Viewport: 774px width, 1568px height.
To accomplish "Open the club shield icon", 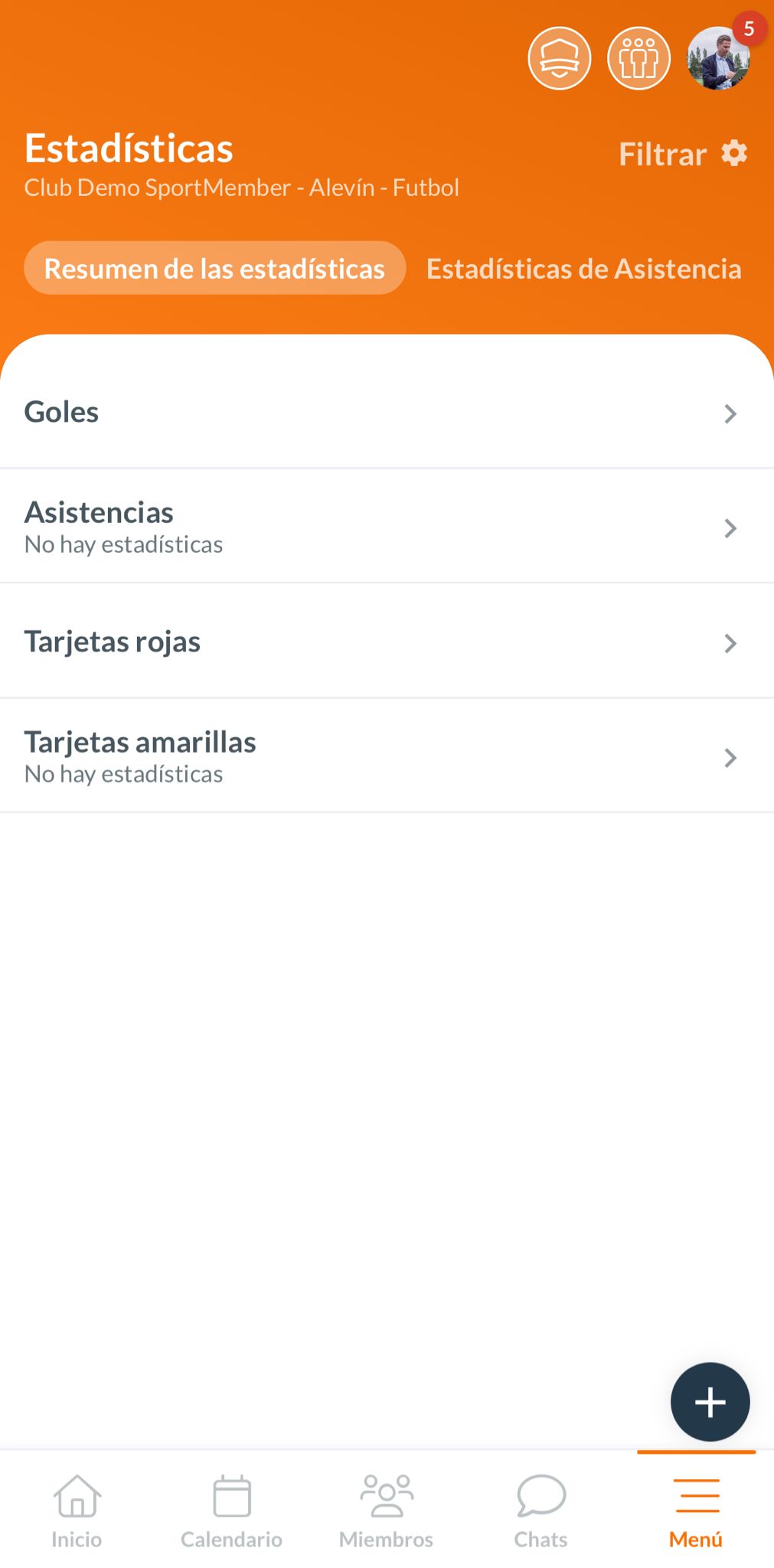I will pyautogui.click(x=559, y=58).
